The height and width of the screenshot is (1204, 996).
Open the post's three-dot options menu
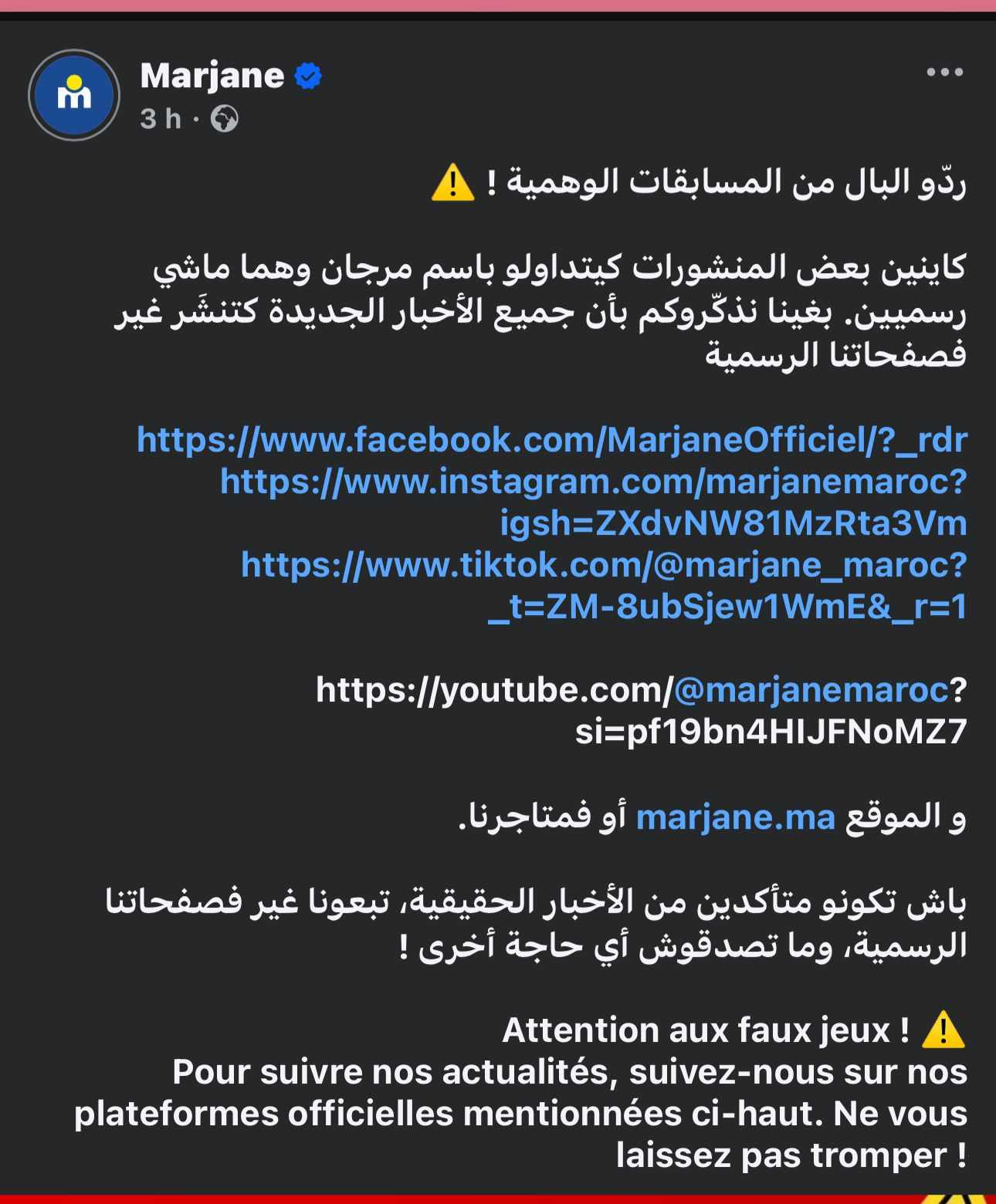pos(944,73)
